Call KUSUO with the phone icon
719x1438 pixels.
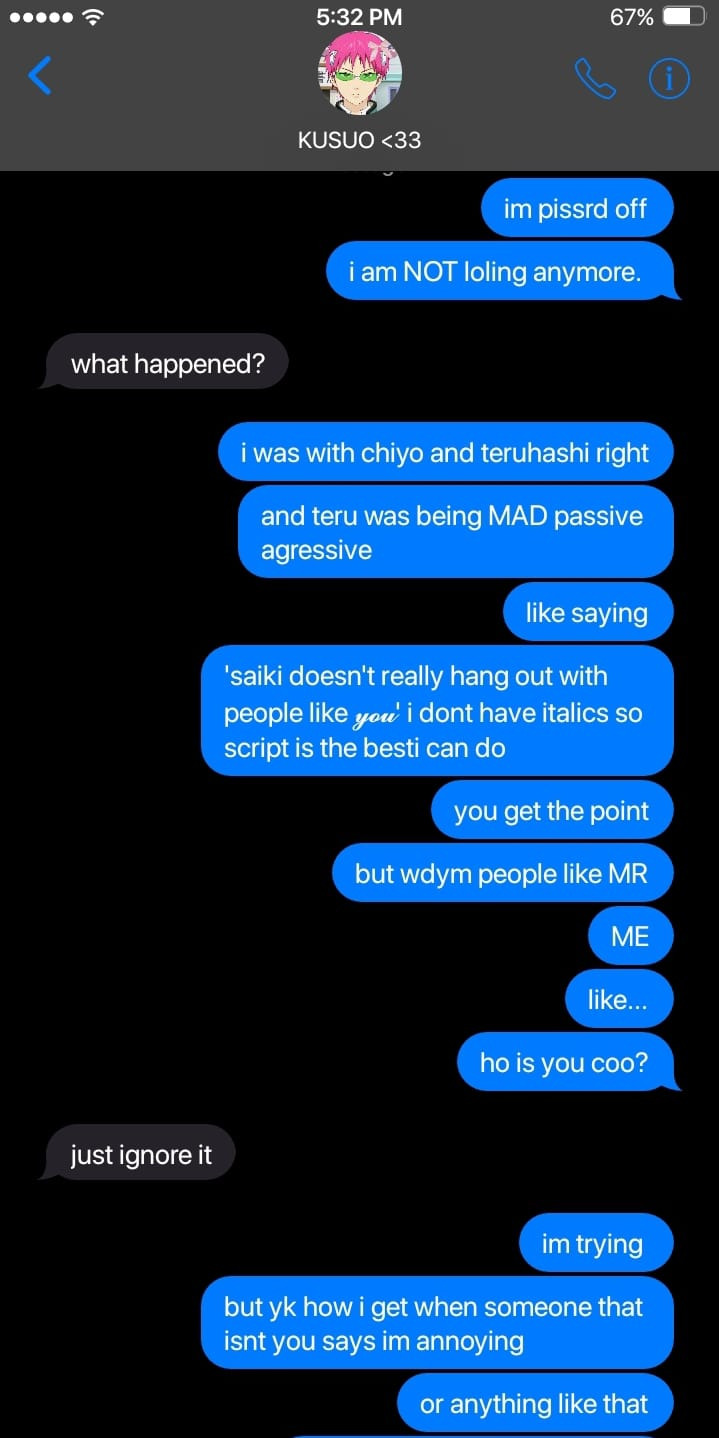point(594,78)
